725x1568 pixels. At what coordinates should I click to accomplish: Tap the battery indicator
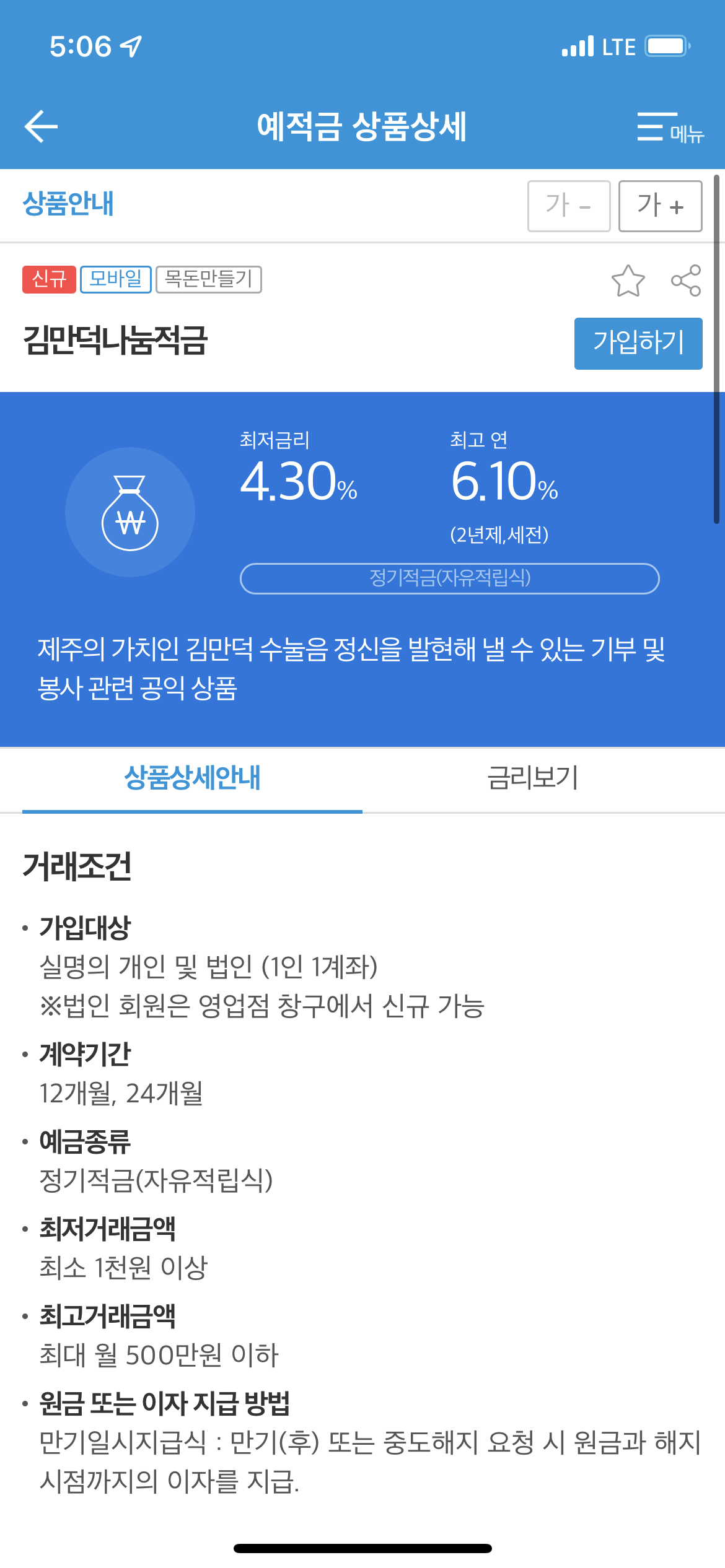pos(668,45)
